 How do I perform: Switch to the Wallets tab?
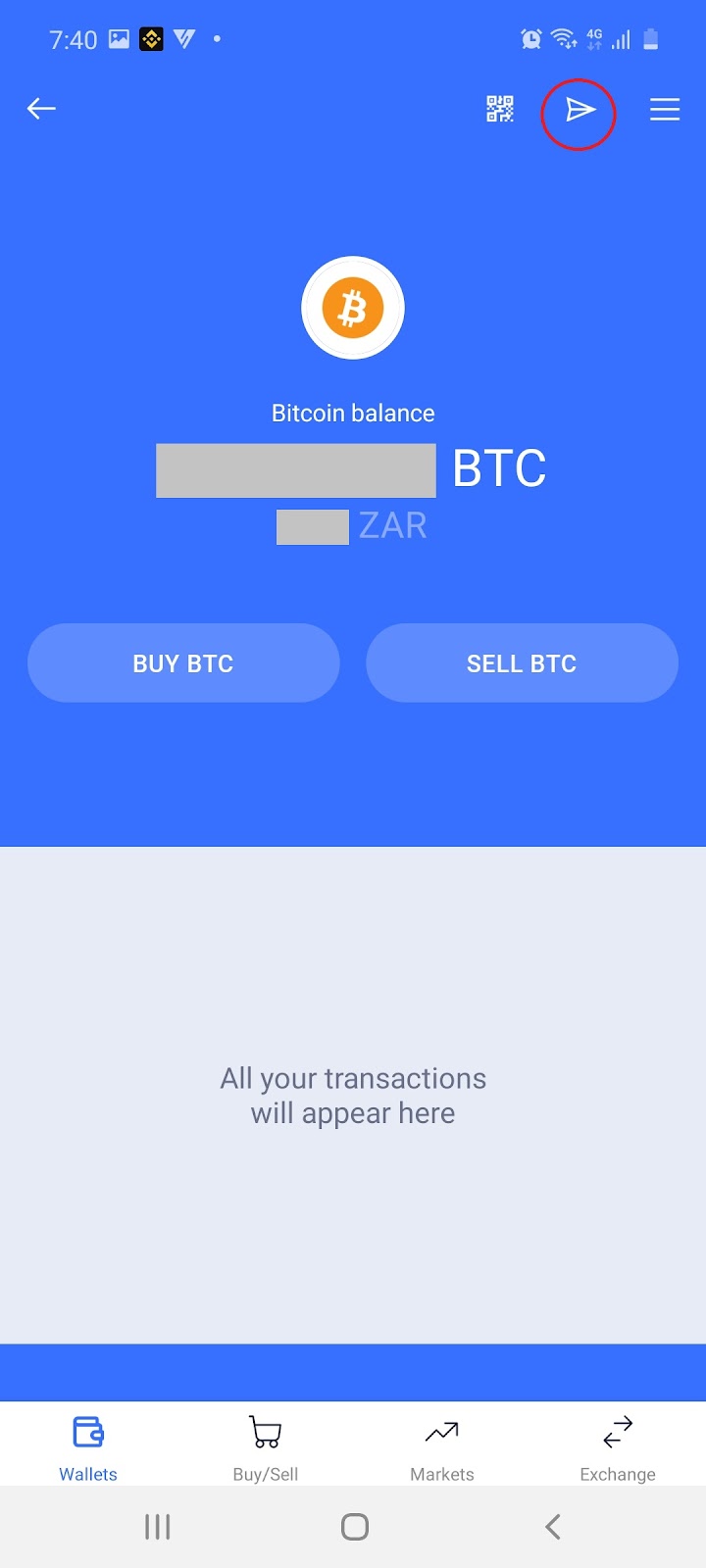(x=88, y=1447)
